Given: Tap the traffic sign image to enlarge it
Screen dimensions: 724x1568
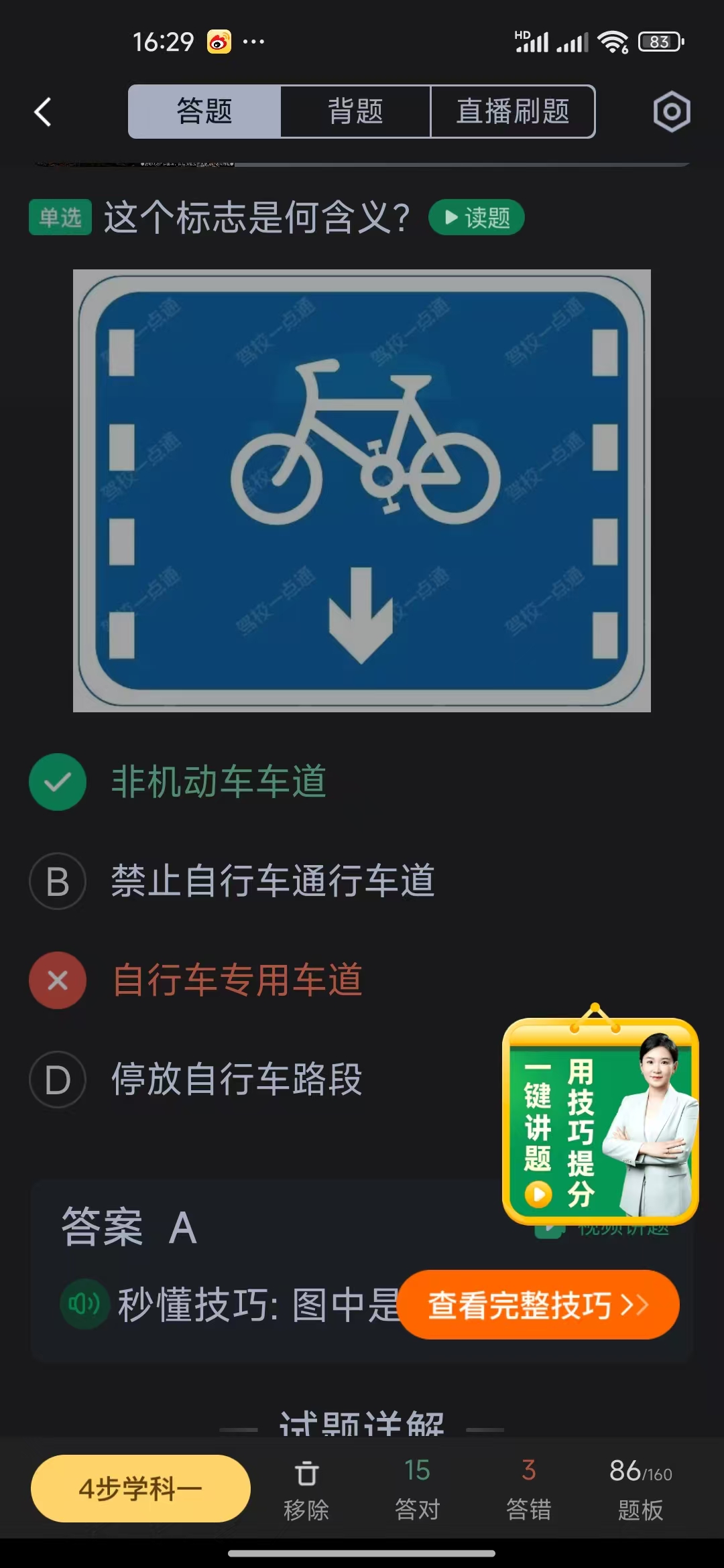Looking at the screenshot, I should (x=362, y=489).
